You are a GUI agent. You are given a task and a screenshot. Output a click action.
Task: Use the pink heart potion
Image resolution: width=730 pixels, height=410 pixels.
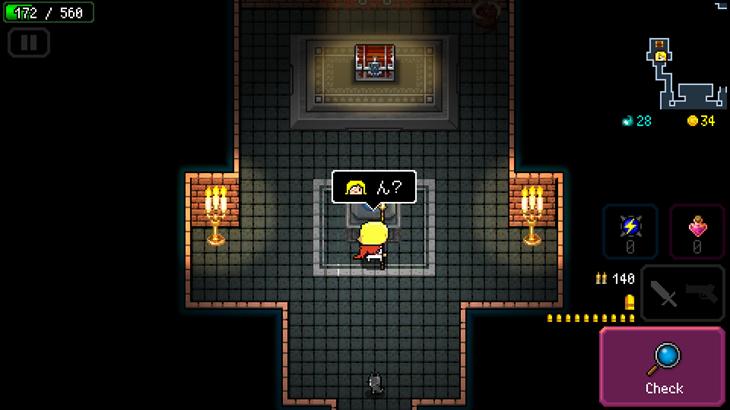[x=696, y=232]
